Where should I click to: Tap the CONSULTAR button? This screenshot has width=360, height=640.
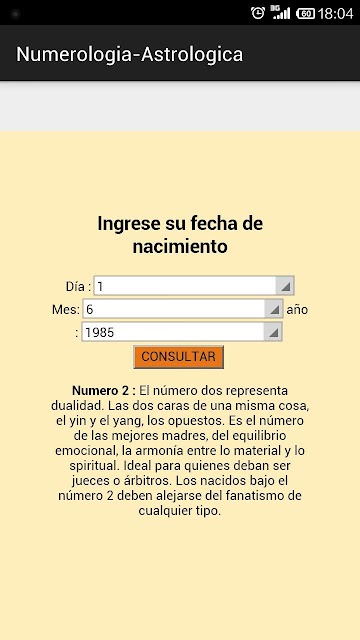[179, 357]
